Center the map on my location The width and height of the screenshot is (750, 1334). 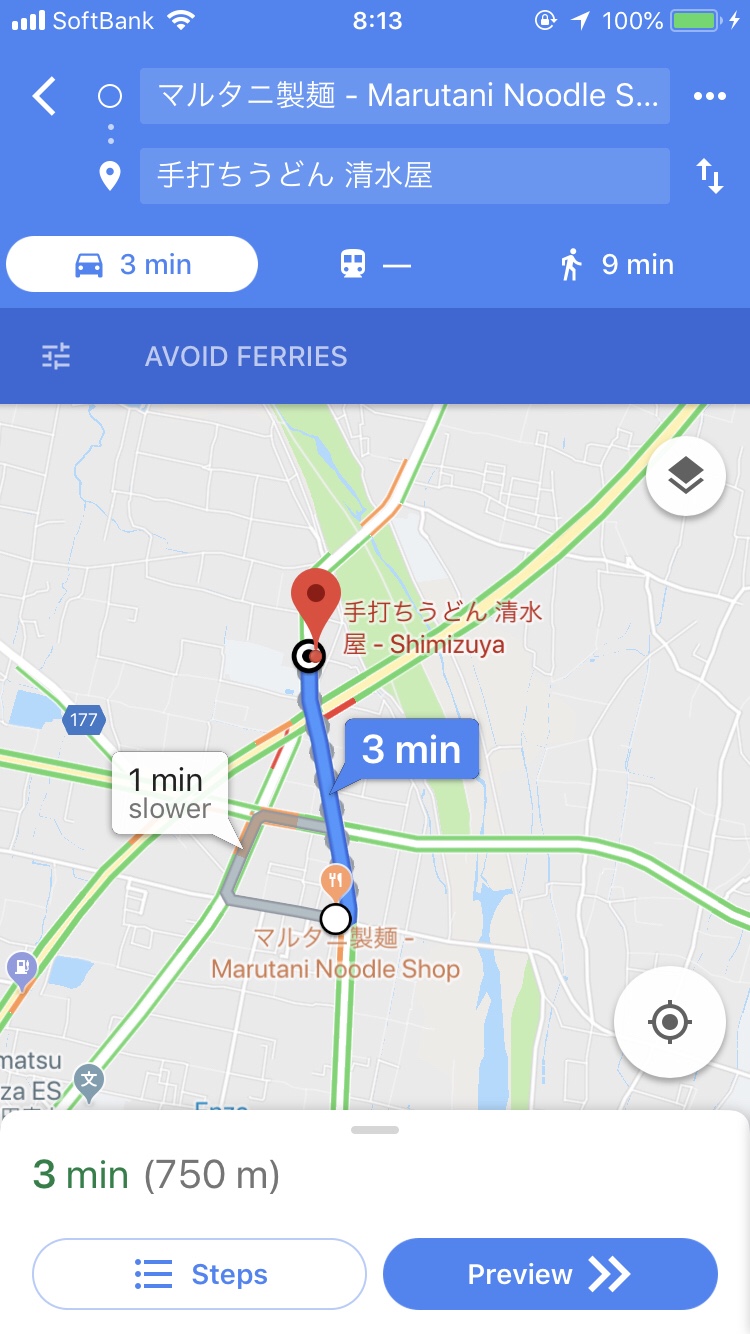[x=669, y=1022]
